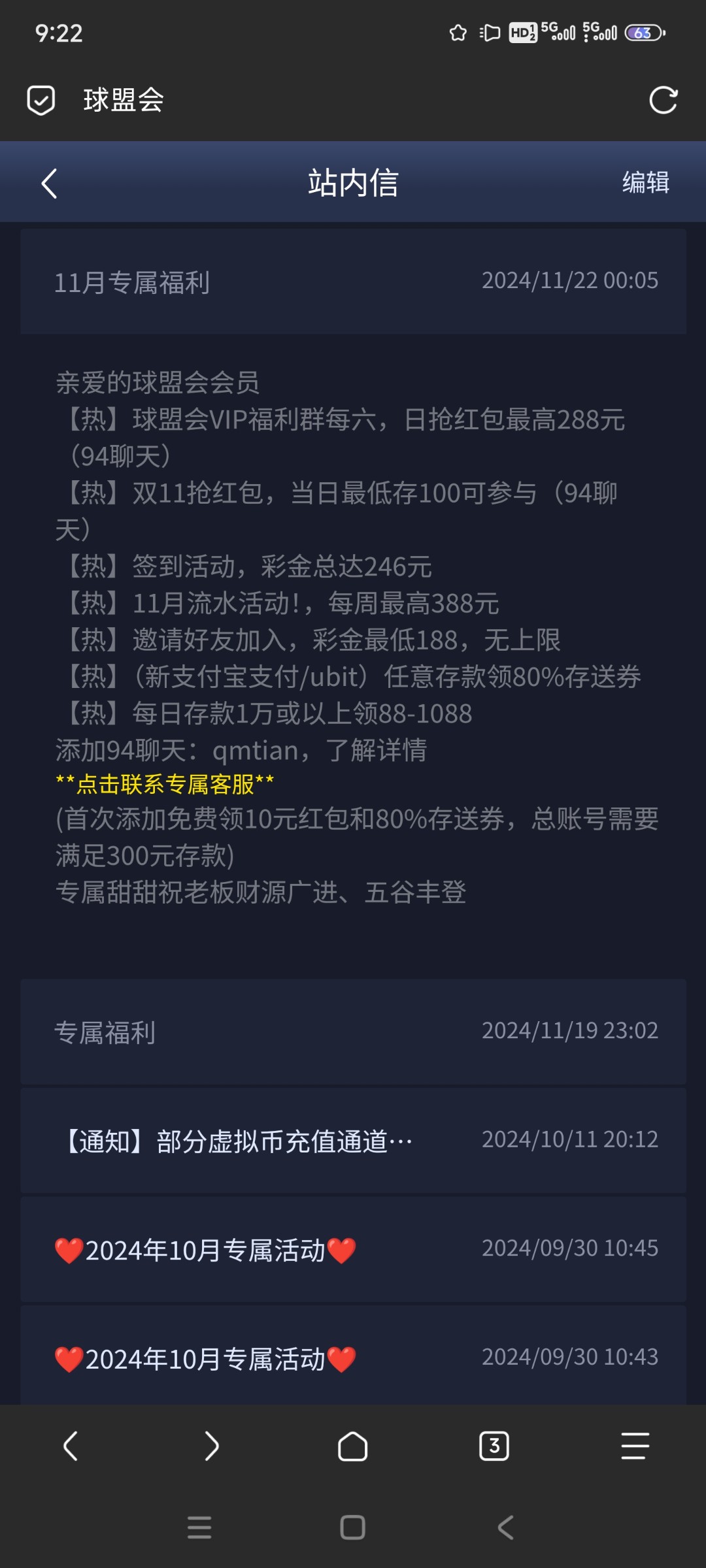Go forward in the browser
The height and width of the screenshot is (1568, 706).
pos(211,1446)
